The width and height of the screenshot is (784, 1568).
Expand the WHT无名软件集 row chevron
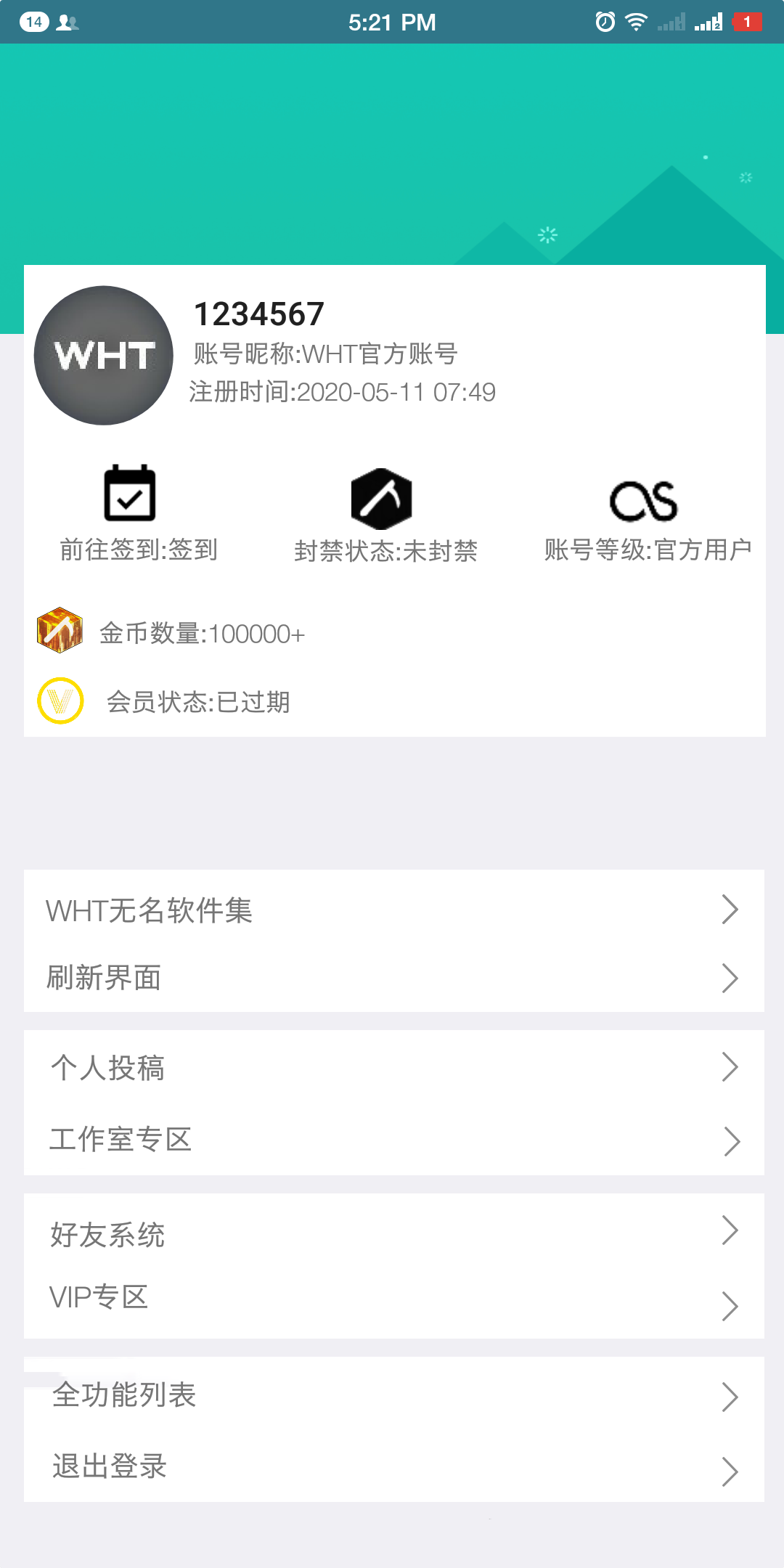pyautogui.click(x=731, y=909)
